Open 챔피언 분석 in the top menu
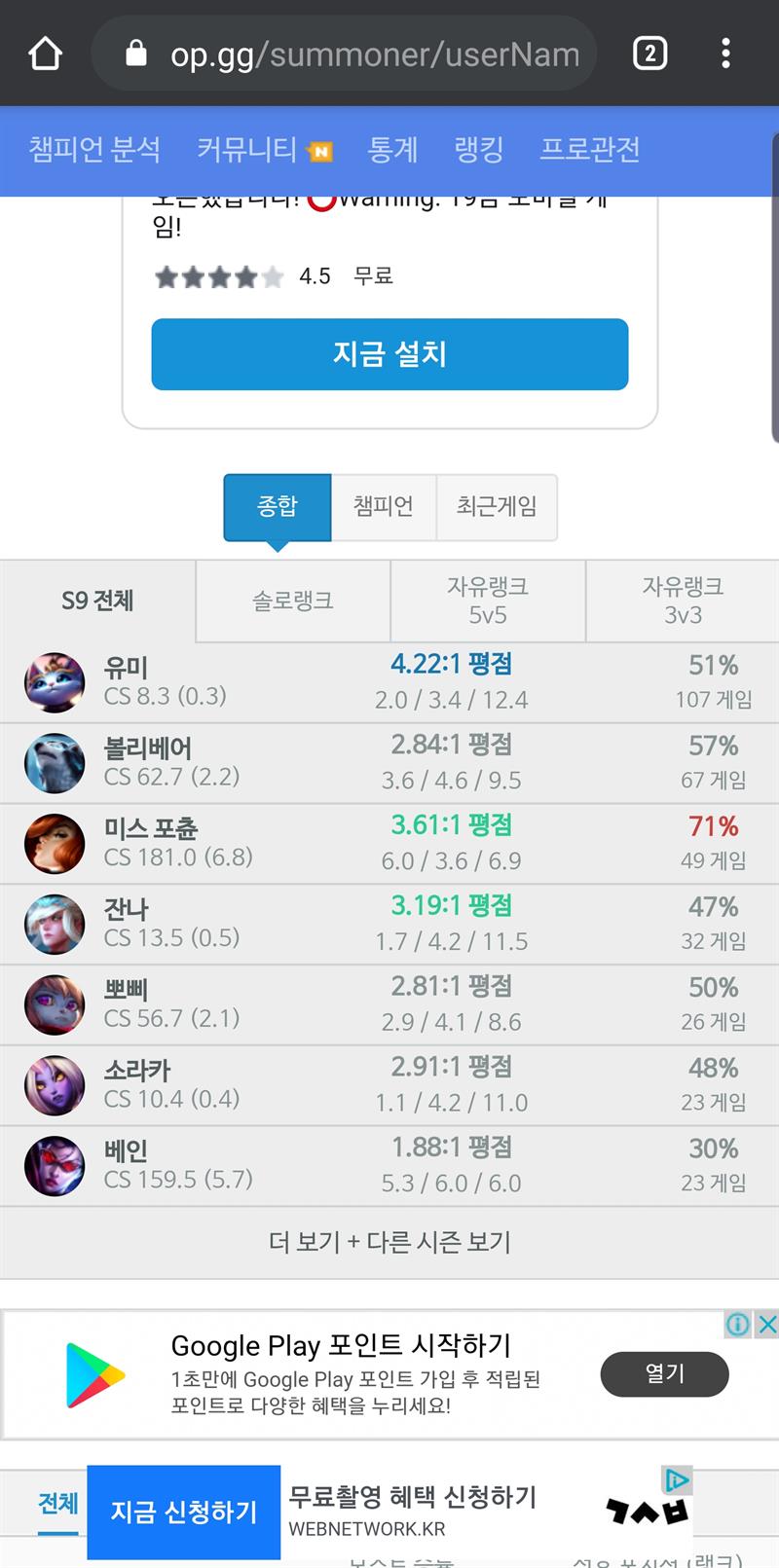Image resolution: width=779 pixels, height=1568 pixels. (x=94, y=149)
